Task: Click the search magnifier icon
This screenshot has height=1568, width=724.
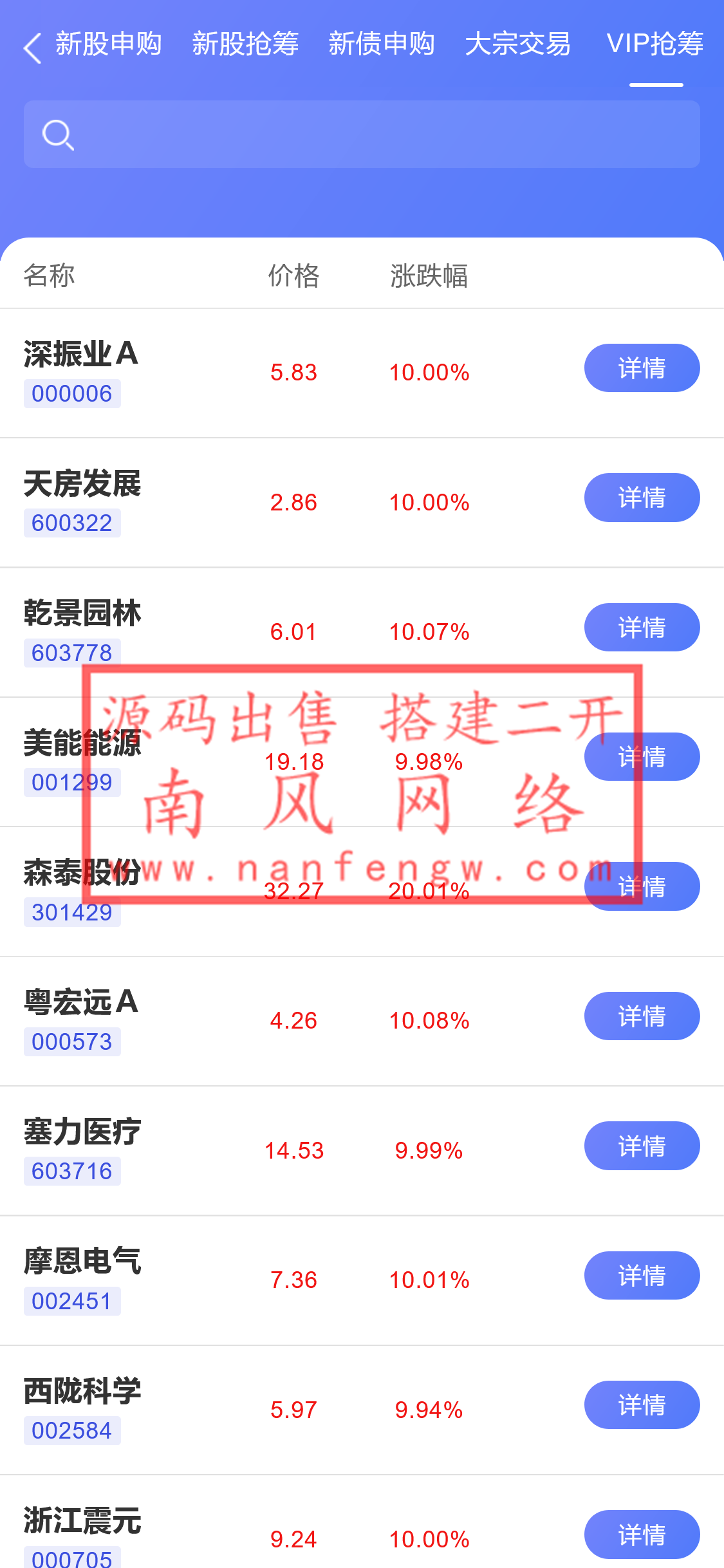Action: tap(58, 134)
